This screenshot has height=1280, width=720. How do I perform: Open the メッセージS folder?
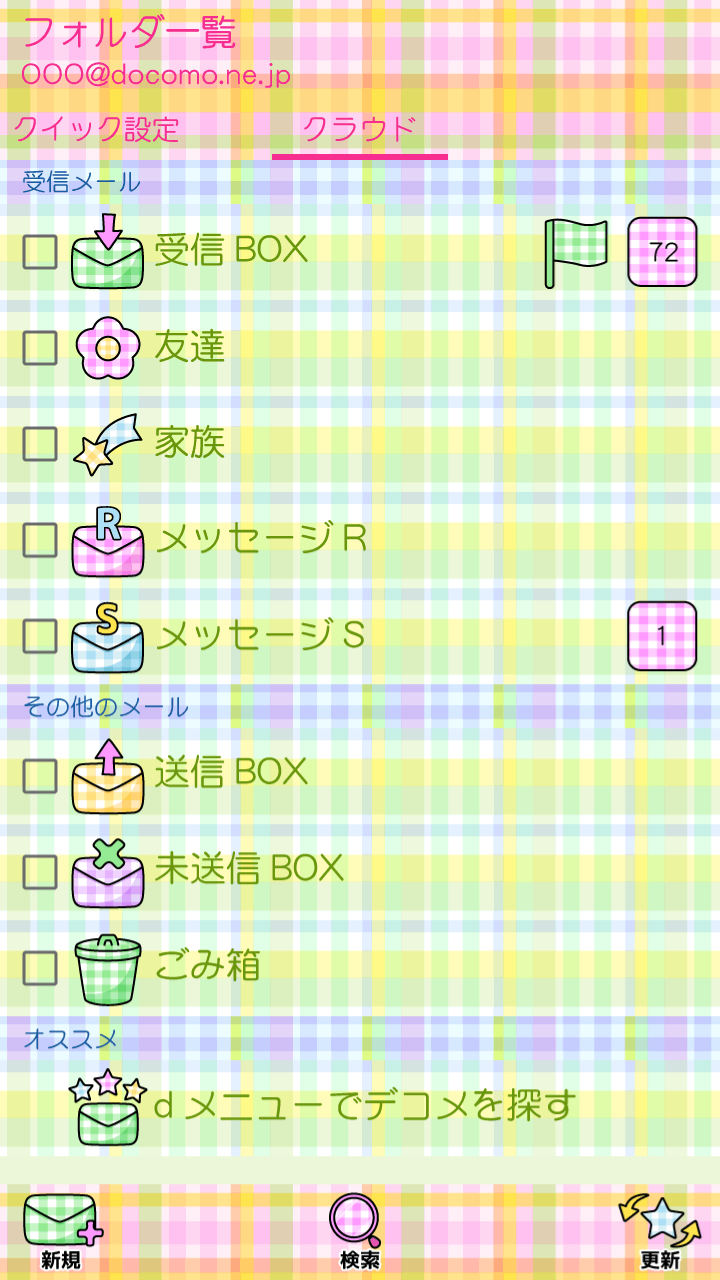point(260,635)
